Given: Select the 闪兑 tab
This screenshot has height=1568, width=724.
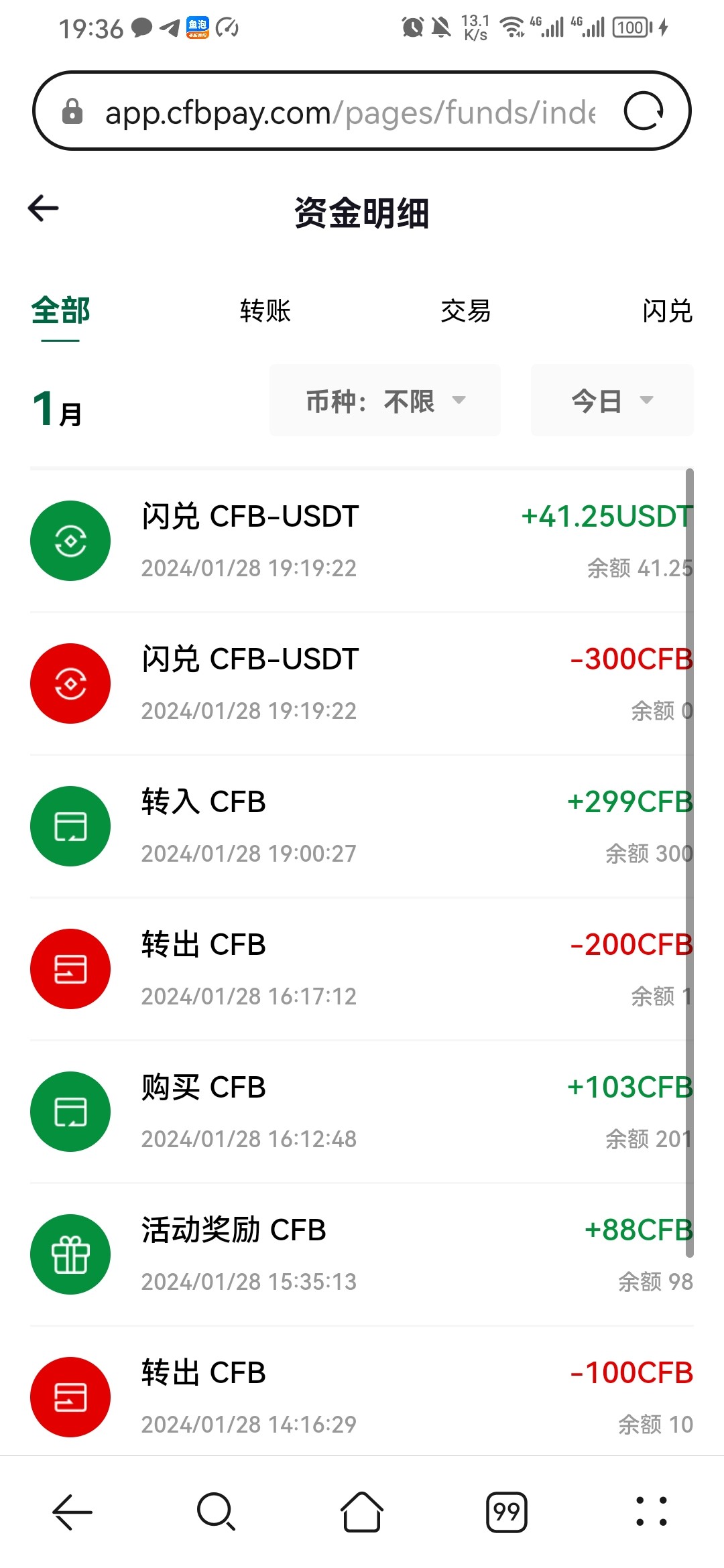Looking at the screenshot, I should point(668,310).
